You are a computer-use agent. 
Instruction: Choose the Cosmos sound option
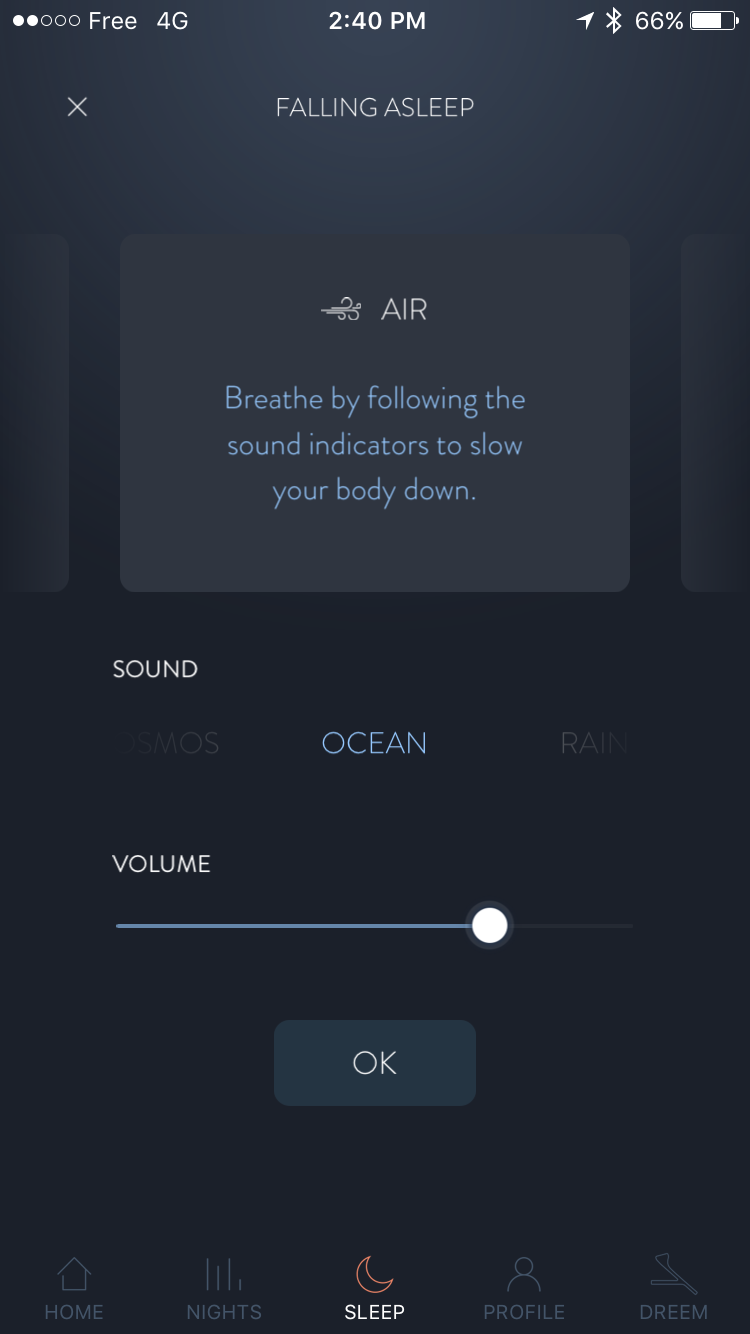pyautogui.click(x=170, y=743)
